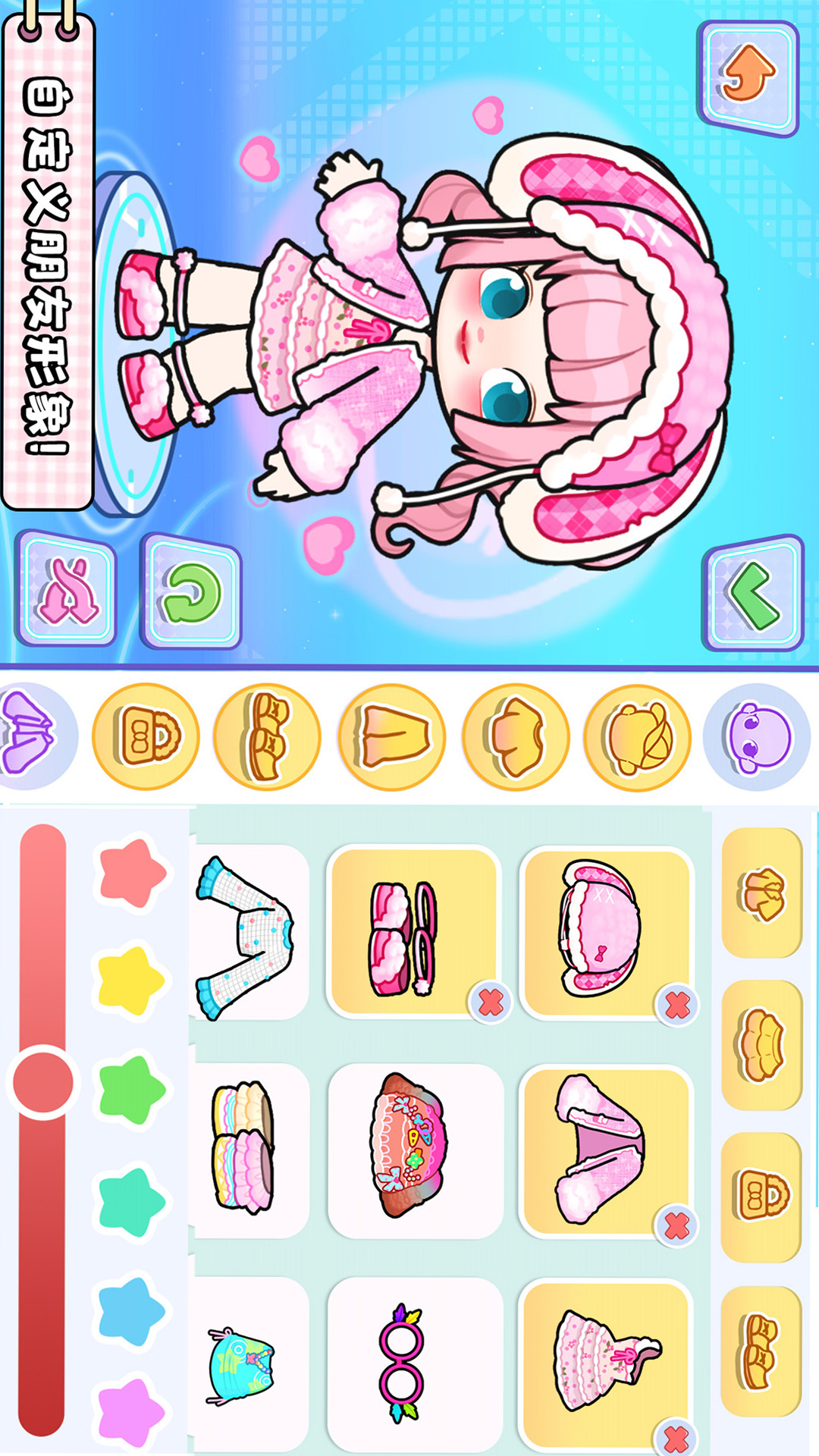Image resolution: width=819 pixels, height=1456 pixels.
Task: Switch to the purple face category
Action: click(x=757, y=737)
